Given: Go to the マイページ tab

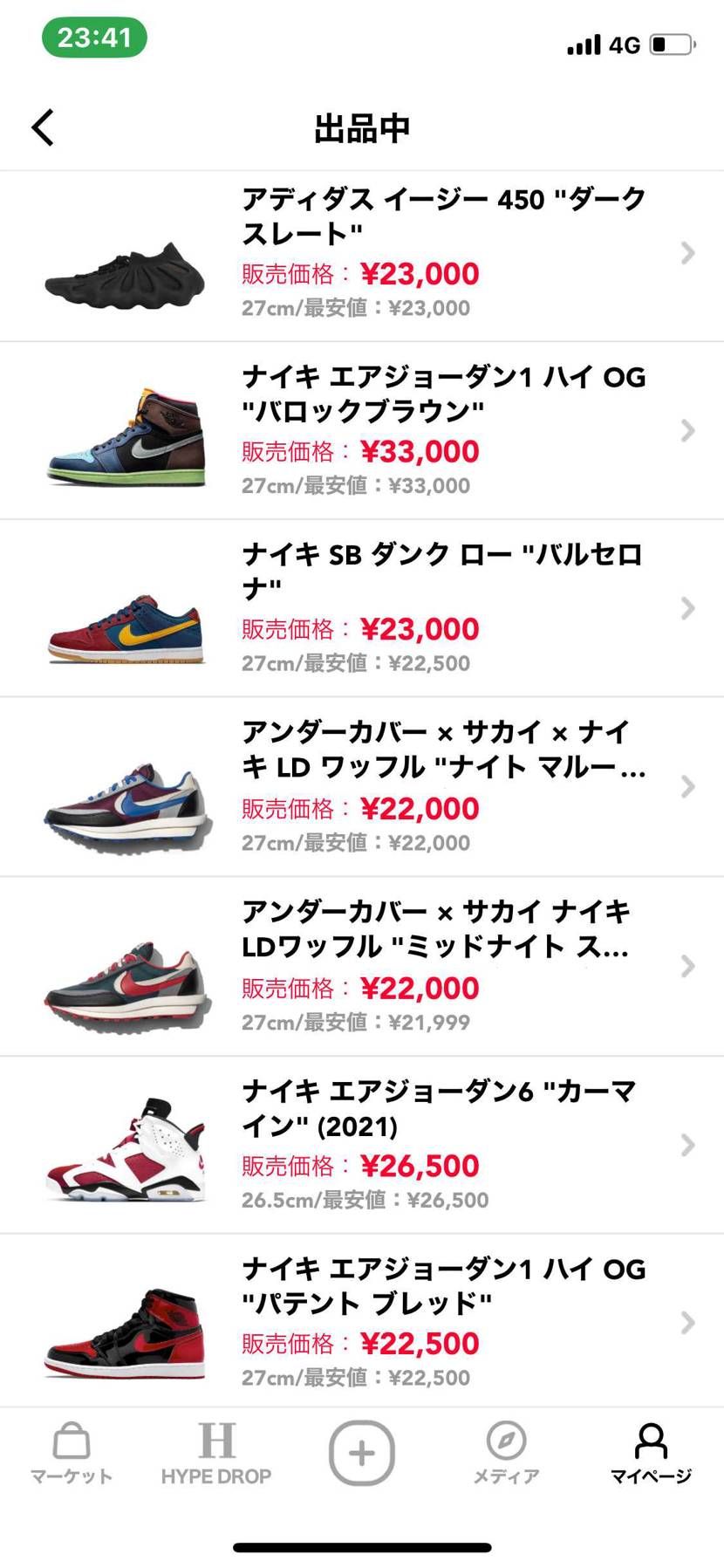Looking at the screenshot, I should [651, 1454].
